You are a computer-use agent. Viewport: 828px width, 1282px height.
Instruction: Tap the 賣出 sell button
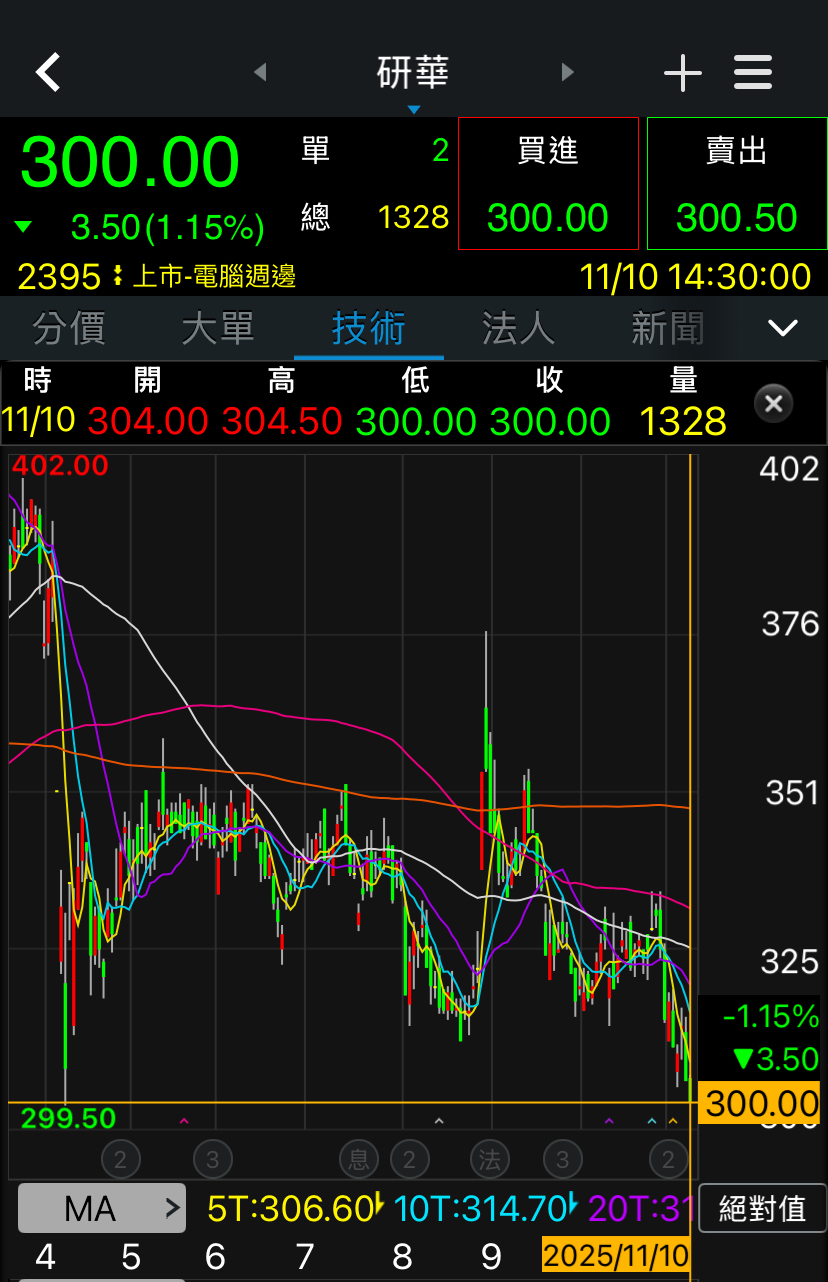pos(737,183)
